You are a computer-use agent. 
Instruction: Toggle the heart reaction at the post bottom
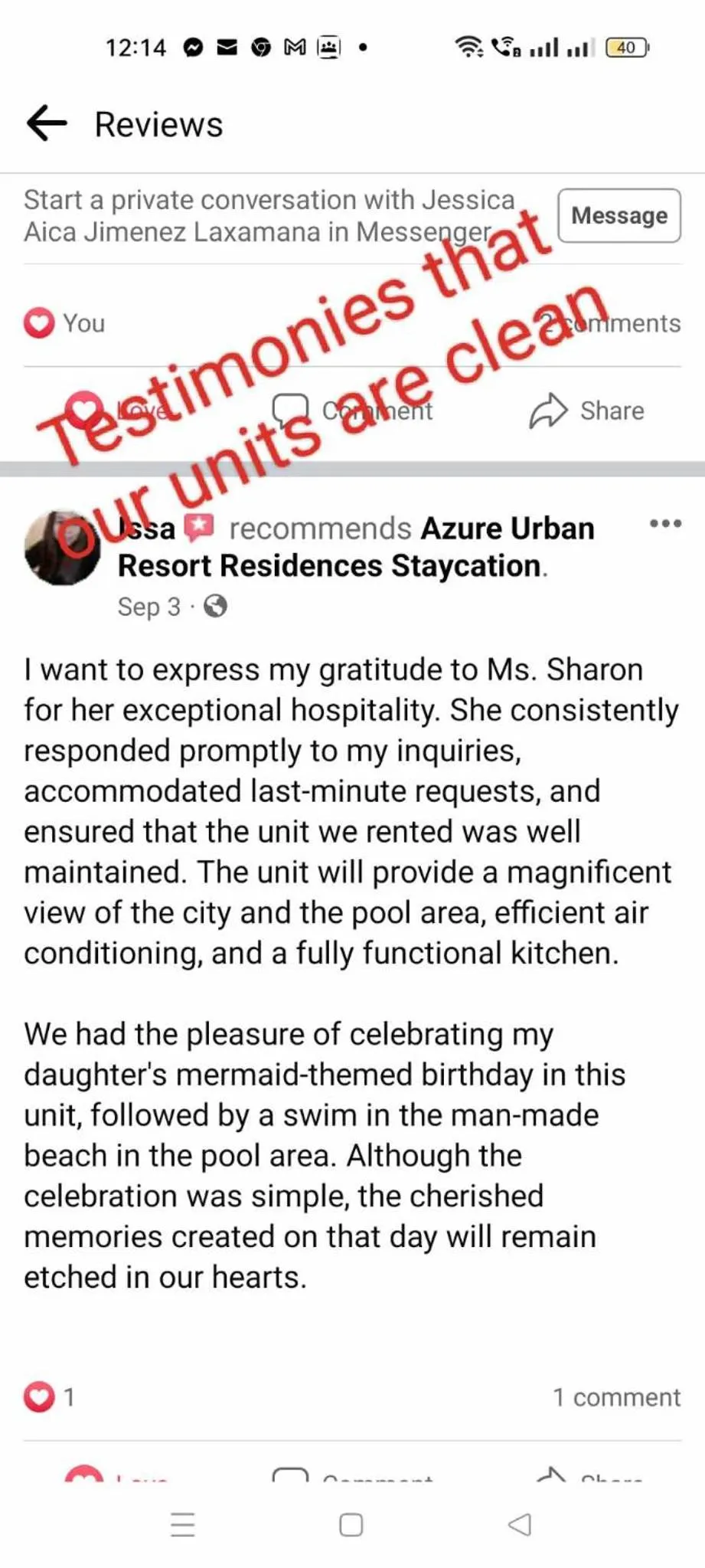click(40, 1396)
